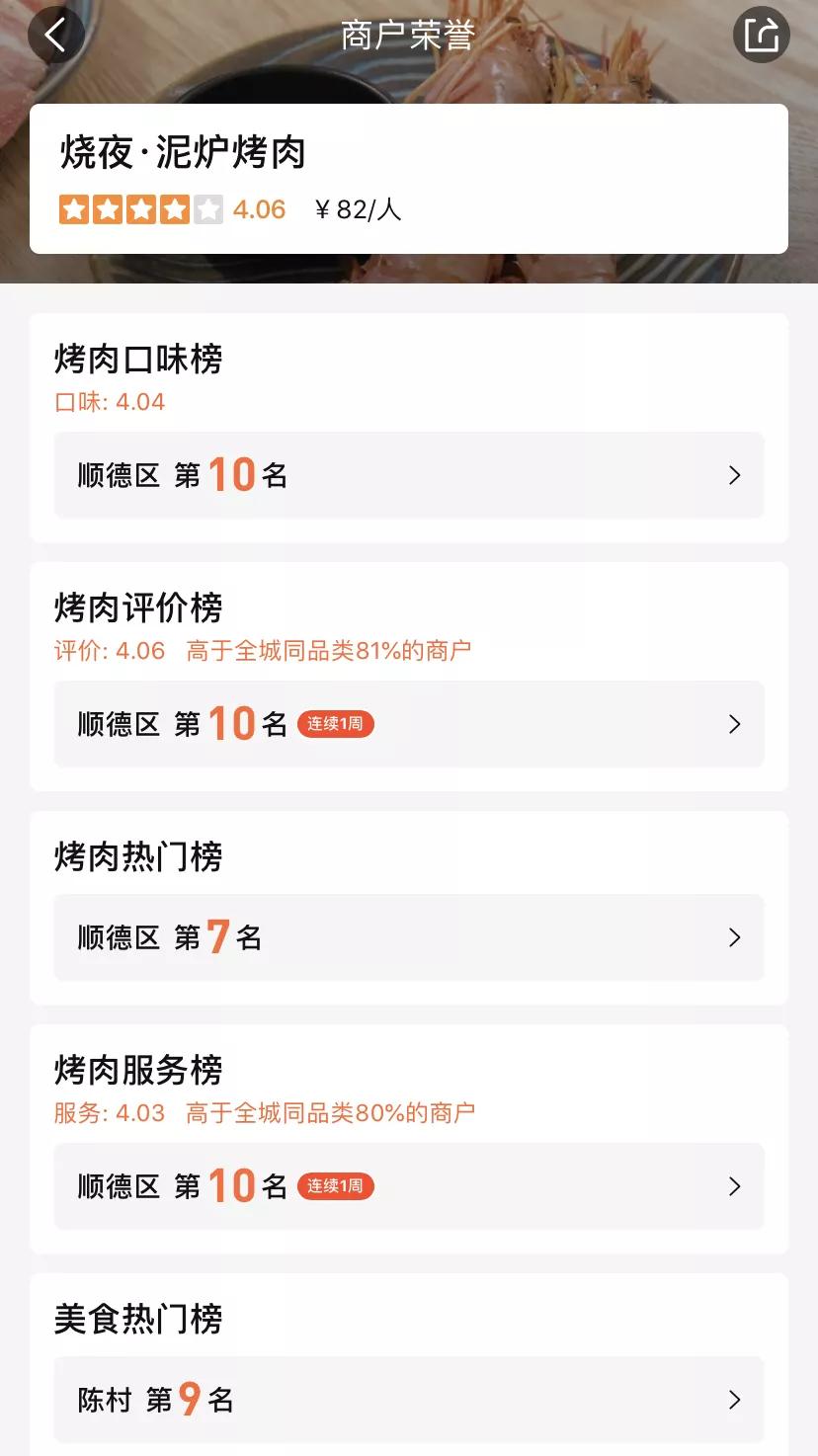Expand the 烤肉口味榜 ranking with its chevron
Image resolution: width=818 pixels, height=1456 pixels.
tap(734, 475)
